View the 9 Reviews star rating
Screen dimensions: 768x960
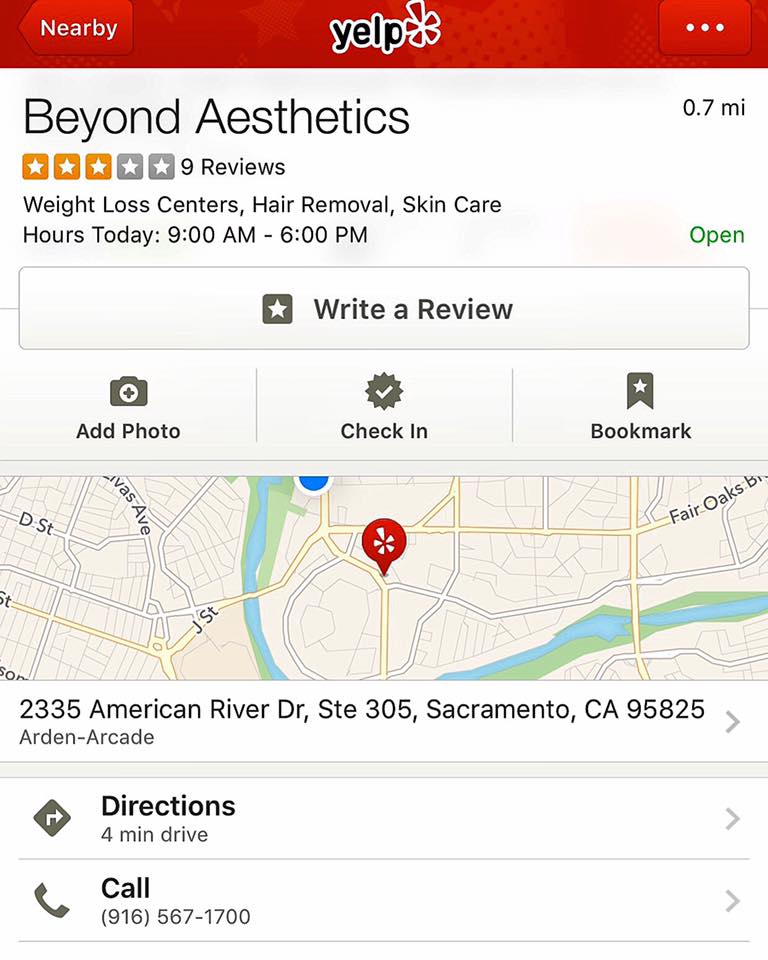tap(154, 167)
